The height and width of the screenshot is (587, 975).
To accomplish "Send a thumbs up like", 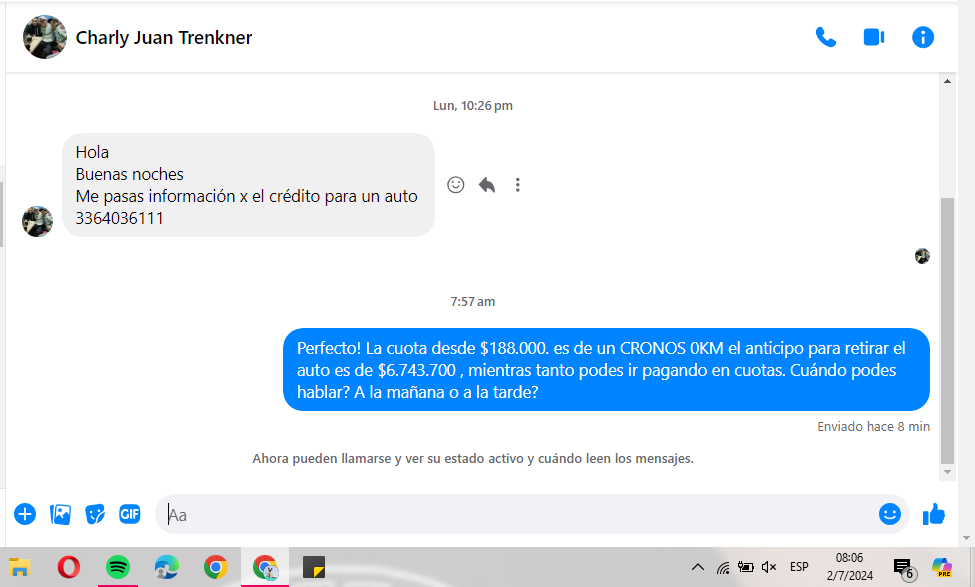I will 934,514.
